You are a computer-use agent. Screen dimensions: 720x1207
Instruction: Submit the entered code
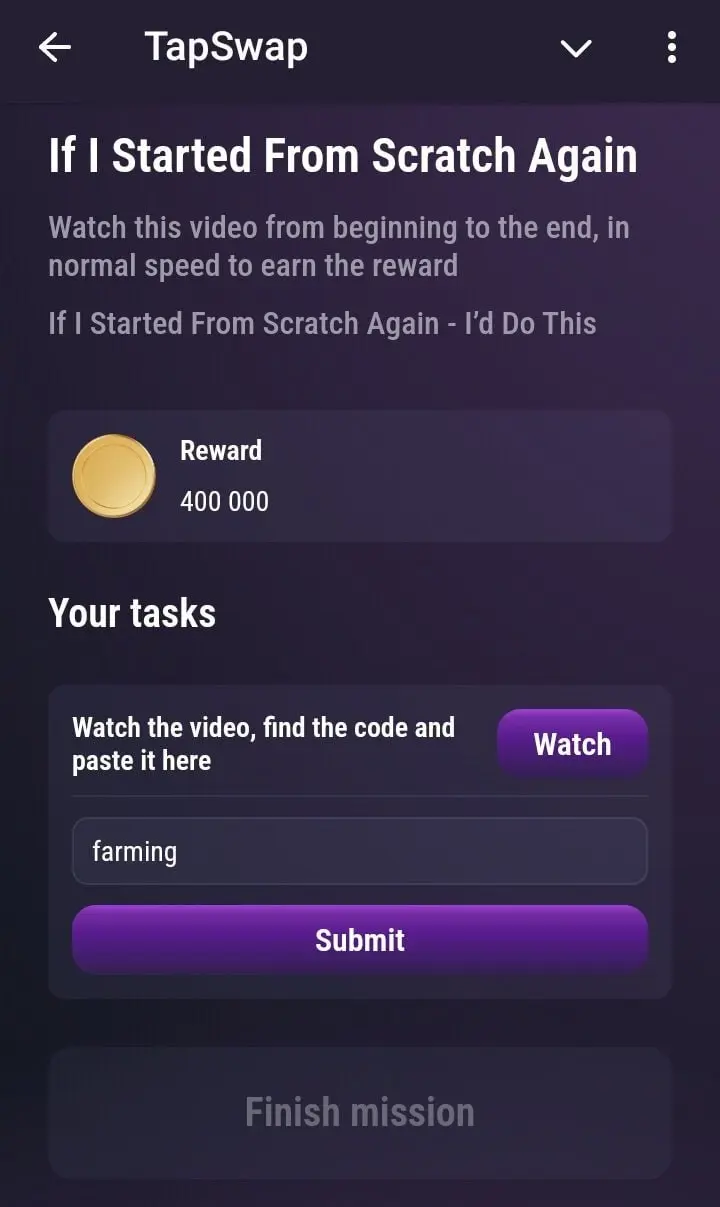(359, 939)
